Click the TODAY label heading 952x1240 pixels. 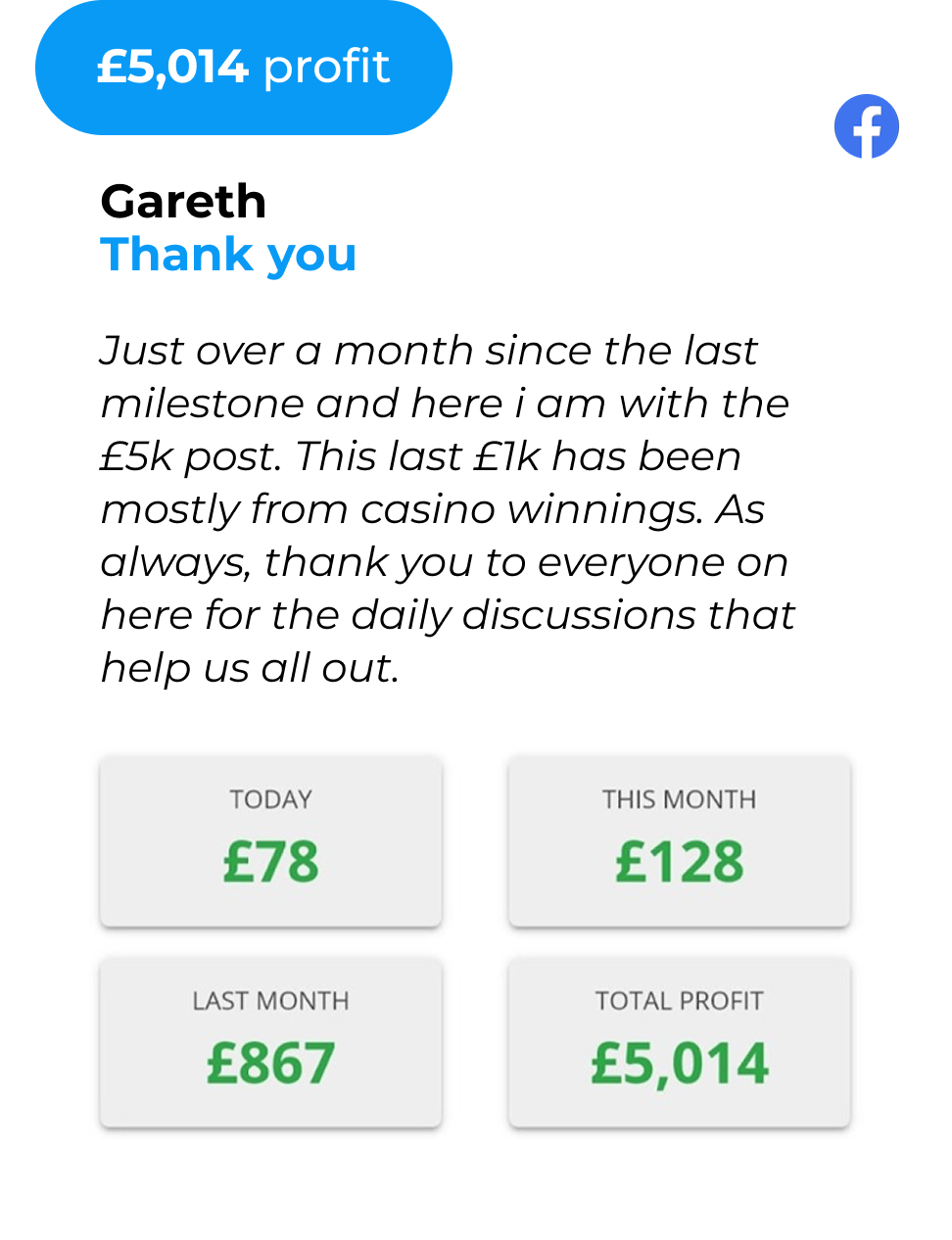click(270, 799)
